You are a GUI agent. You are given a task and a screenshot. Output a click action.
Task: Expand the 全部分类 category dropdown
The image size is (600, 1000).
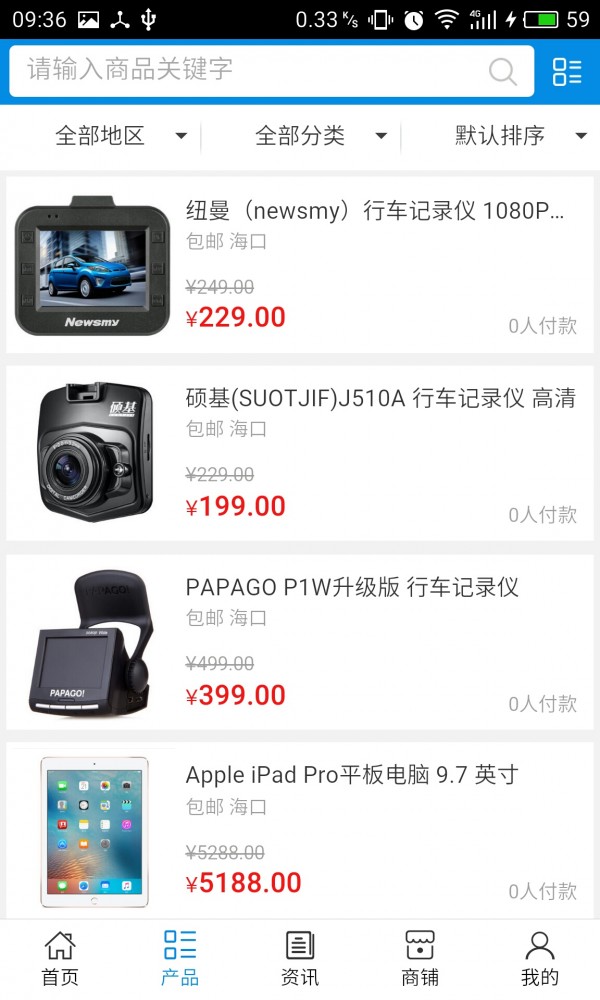(x=320, y=136)
